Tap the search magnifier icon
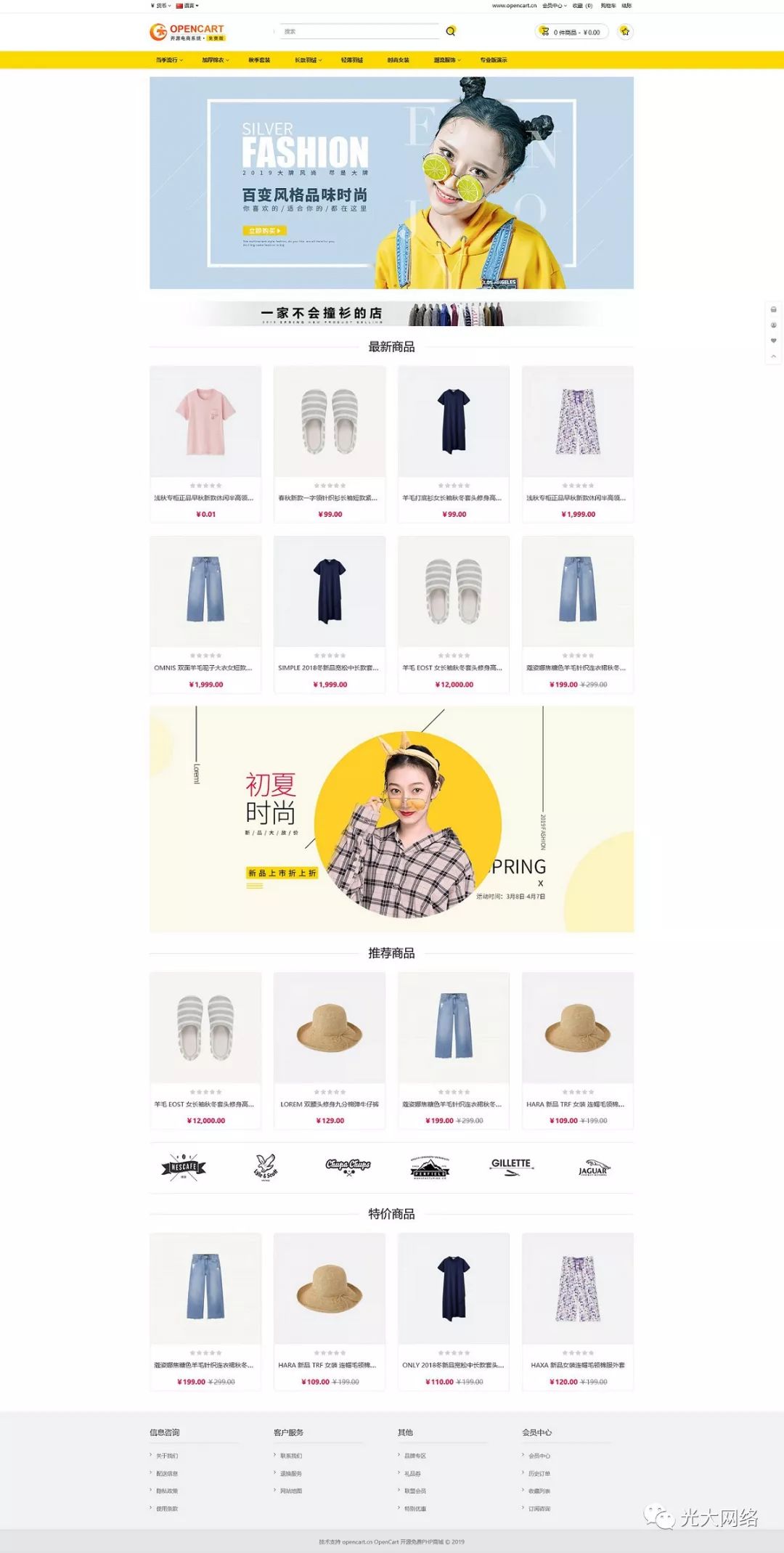Image resolution: width=784 pixels, height=1553 pixels. (451, 31)
